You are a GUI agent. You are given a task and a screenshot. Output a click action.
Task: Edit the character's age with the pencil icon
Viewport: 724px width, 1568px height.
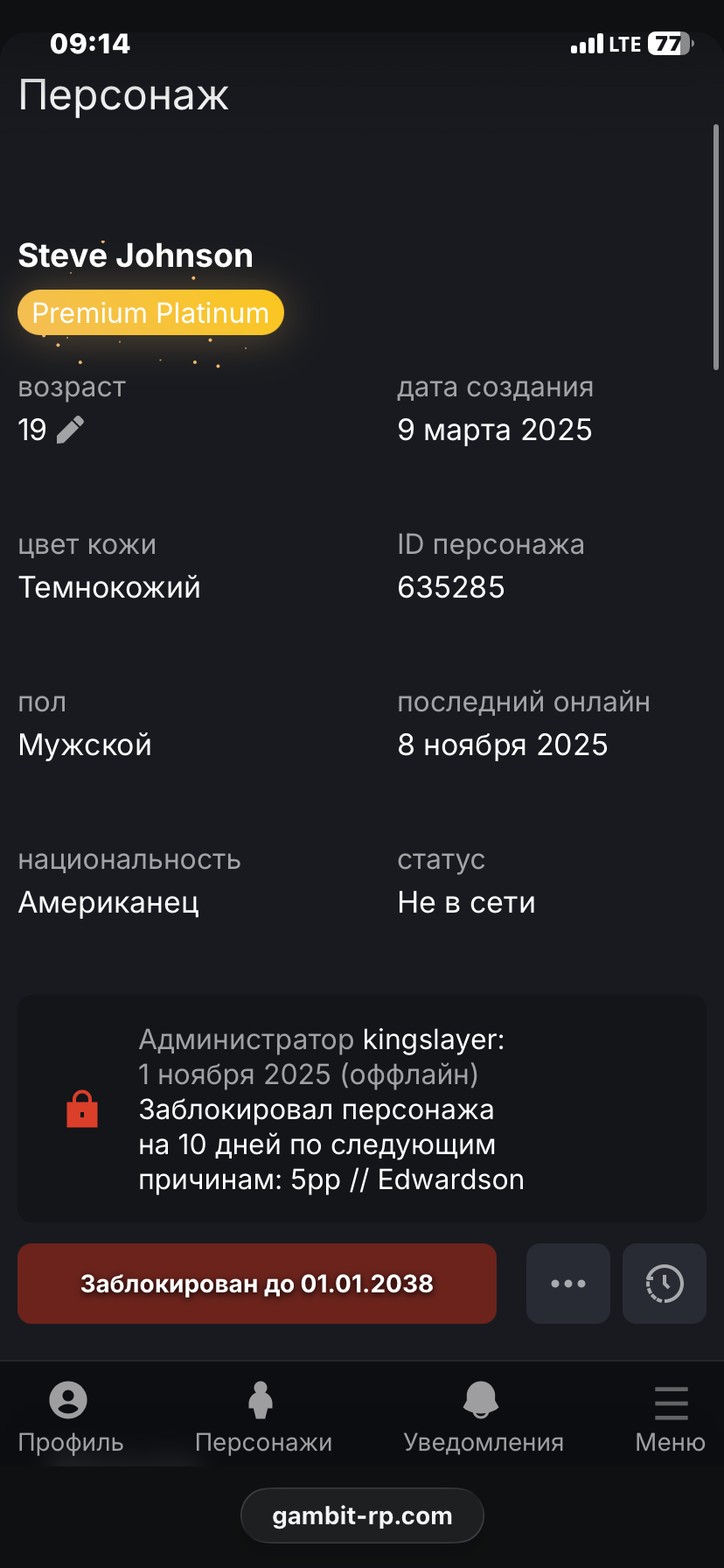[70, 430]
